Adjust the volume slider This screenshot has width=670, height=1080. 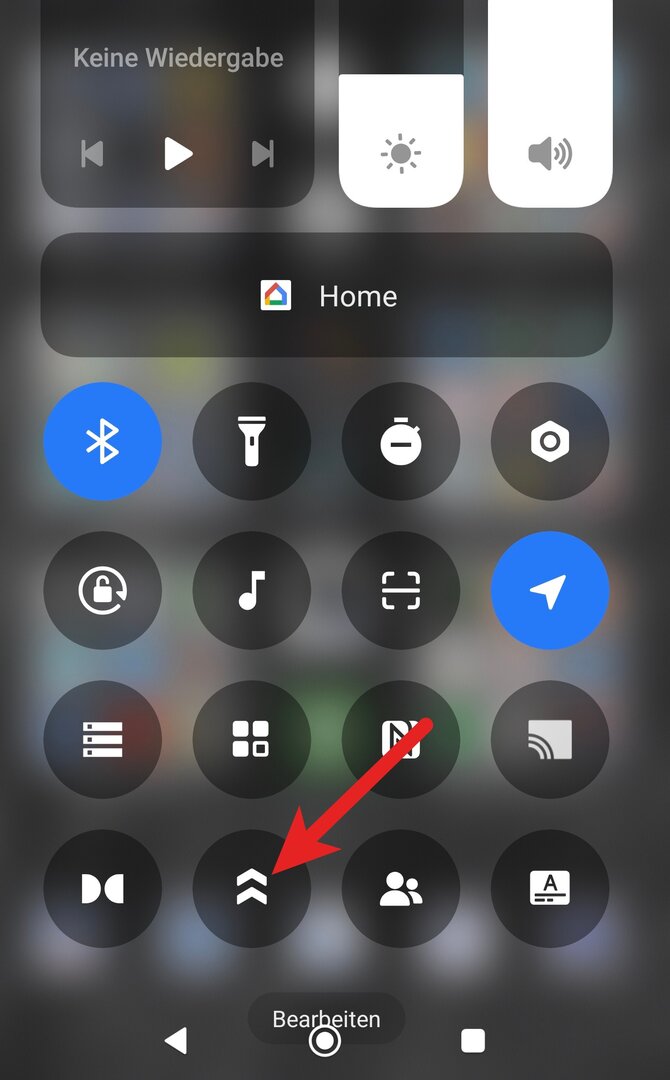coord(549,140)
